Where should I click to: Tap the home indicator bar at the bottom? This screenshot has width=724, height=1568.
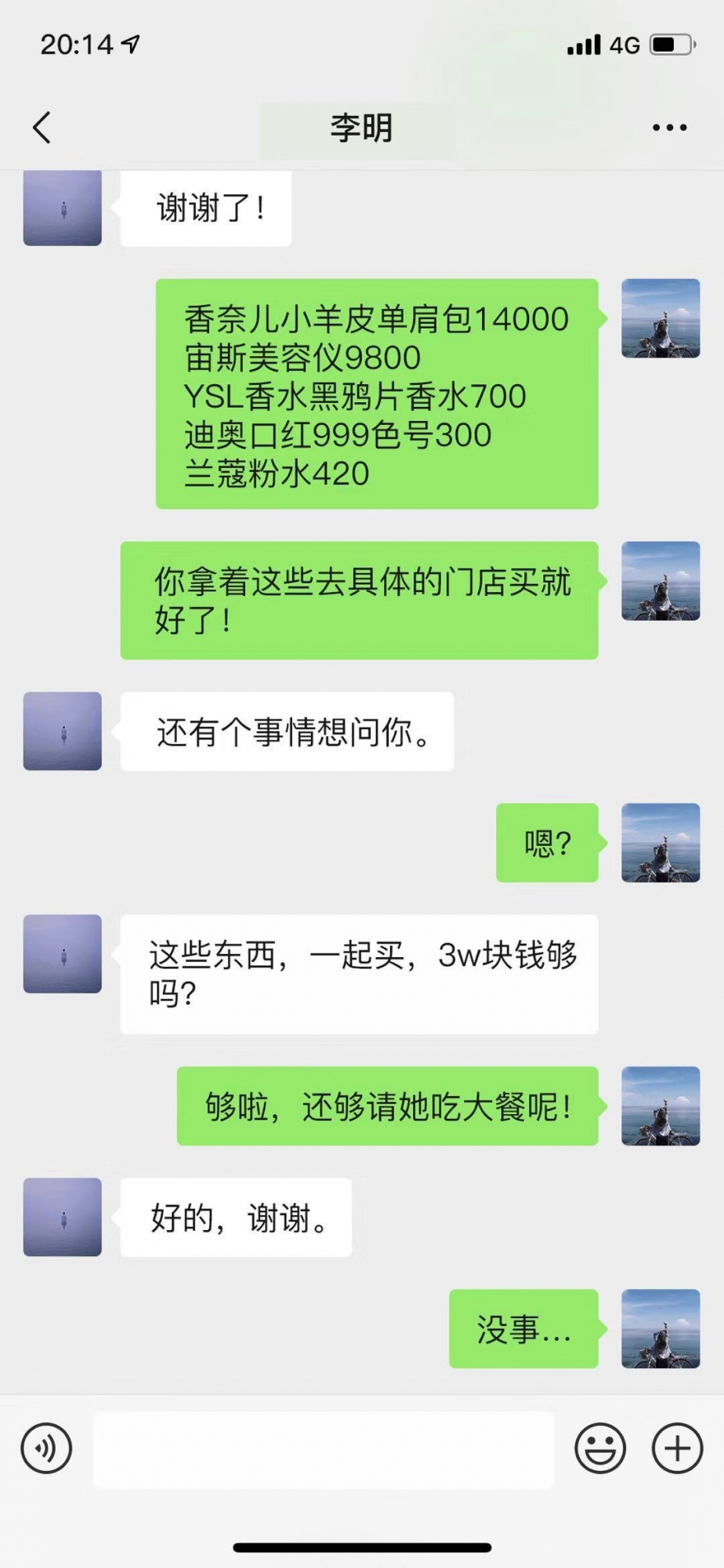362,1544
